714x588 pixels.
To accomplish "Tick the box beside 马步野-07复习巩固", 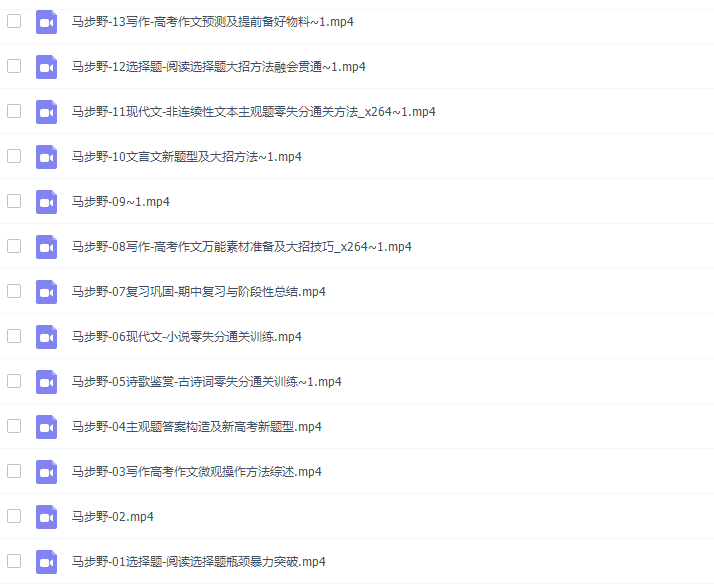I will click(x=14, y=291).
